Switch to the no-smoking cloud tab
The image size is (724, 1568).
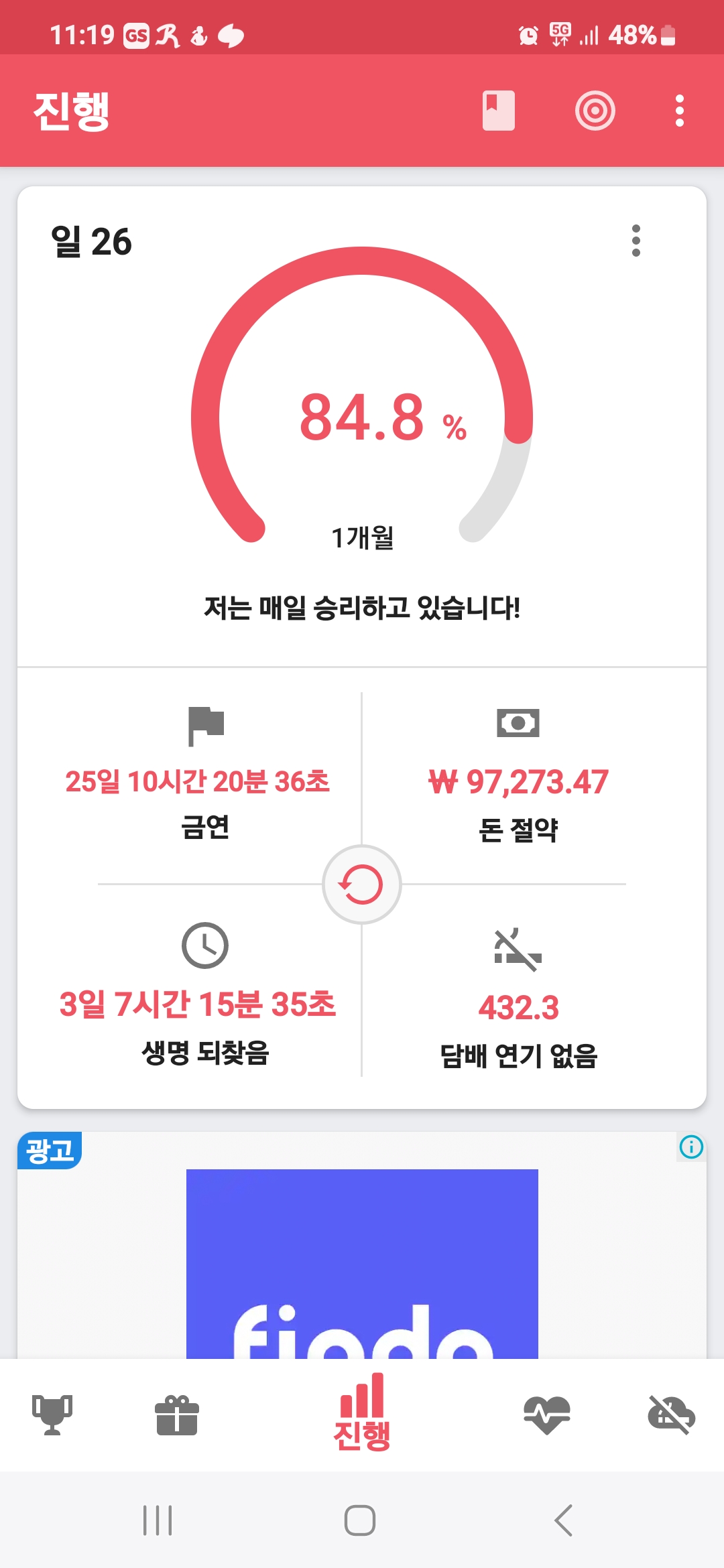coord(671,1415)
